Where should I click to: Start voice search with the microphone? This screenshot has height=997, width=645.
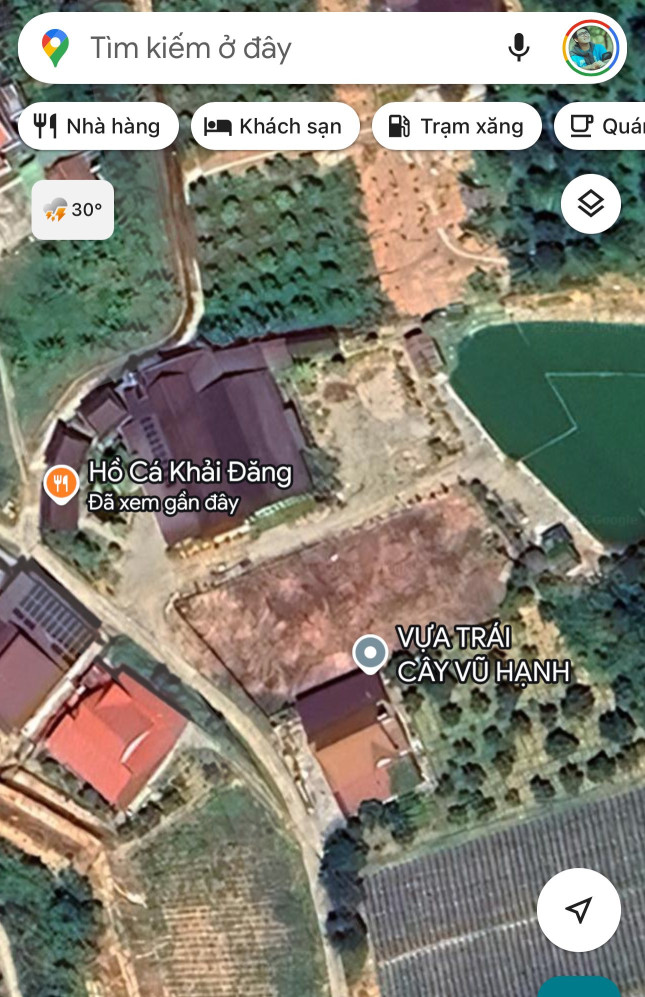(x=518, y=47)
